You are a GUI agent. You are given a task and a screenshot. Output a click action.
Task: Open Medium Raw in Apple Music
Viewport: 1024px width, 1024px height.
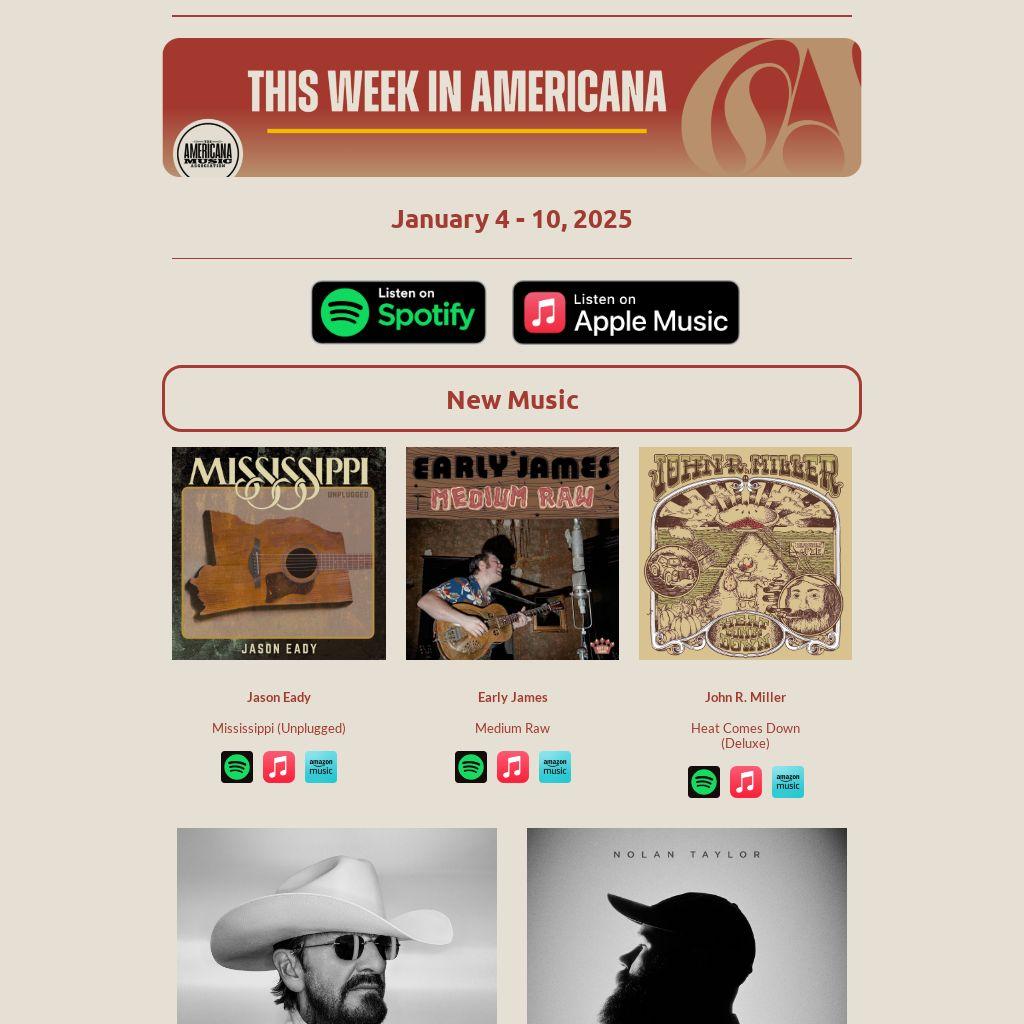[513, 767]
